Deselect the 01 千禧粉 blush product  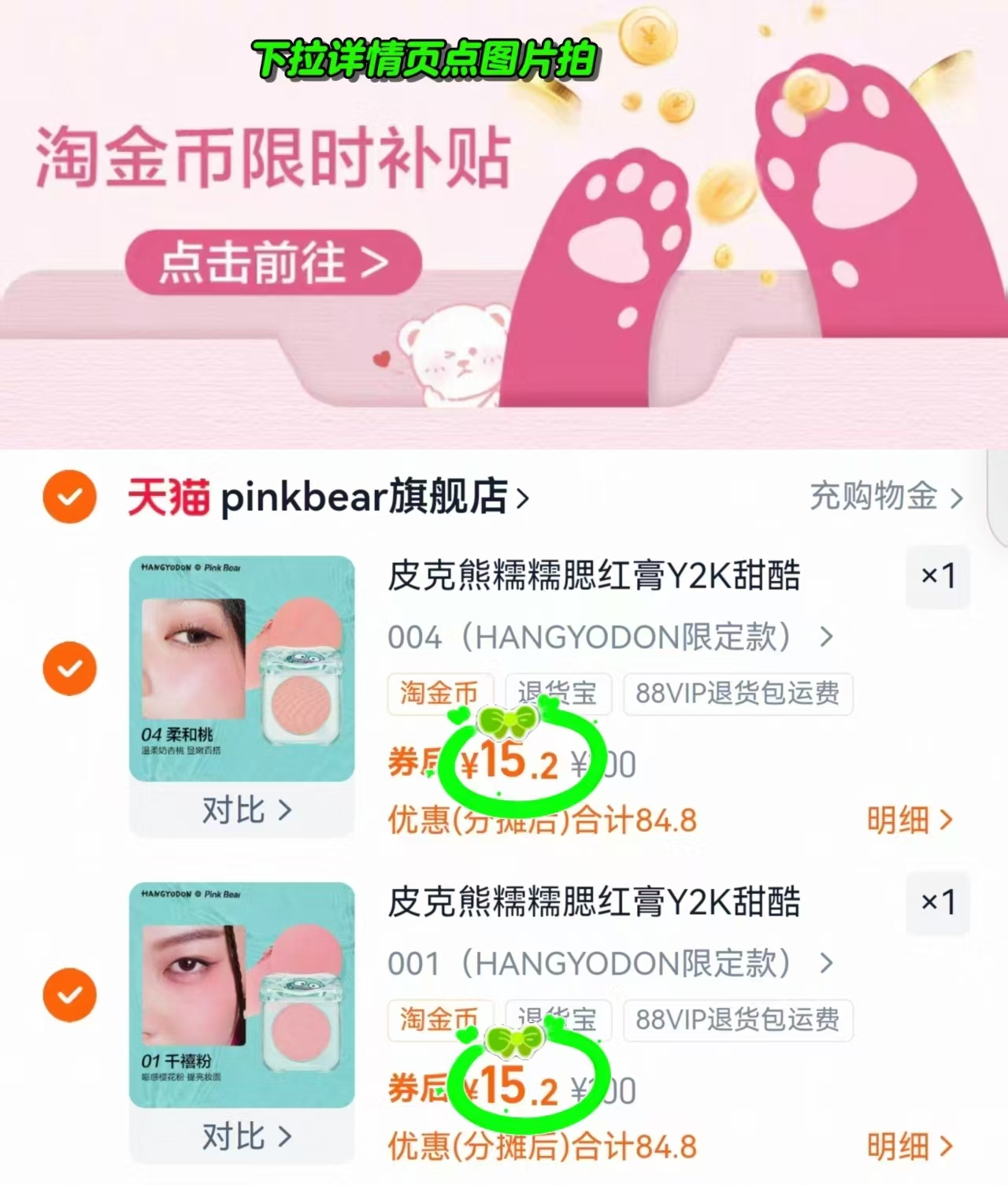click(69, 994)
